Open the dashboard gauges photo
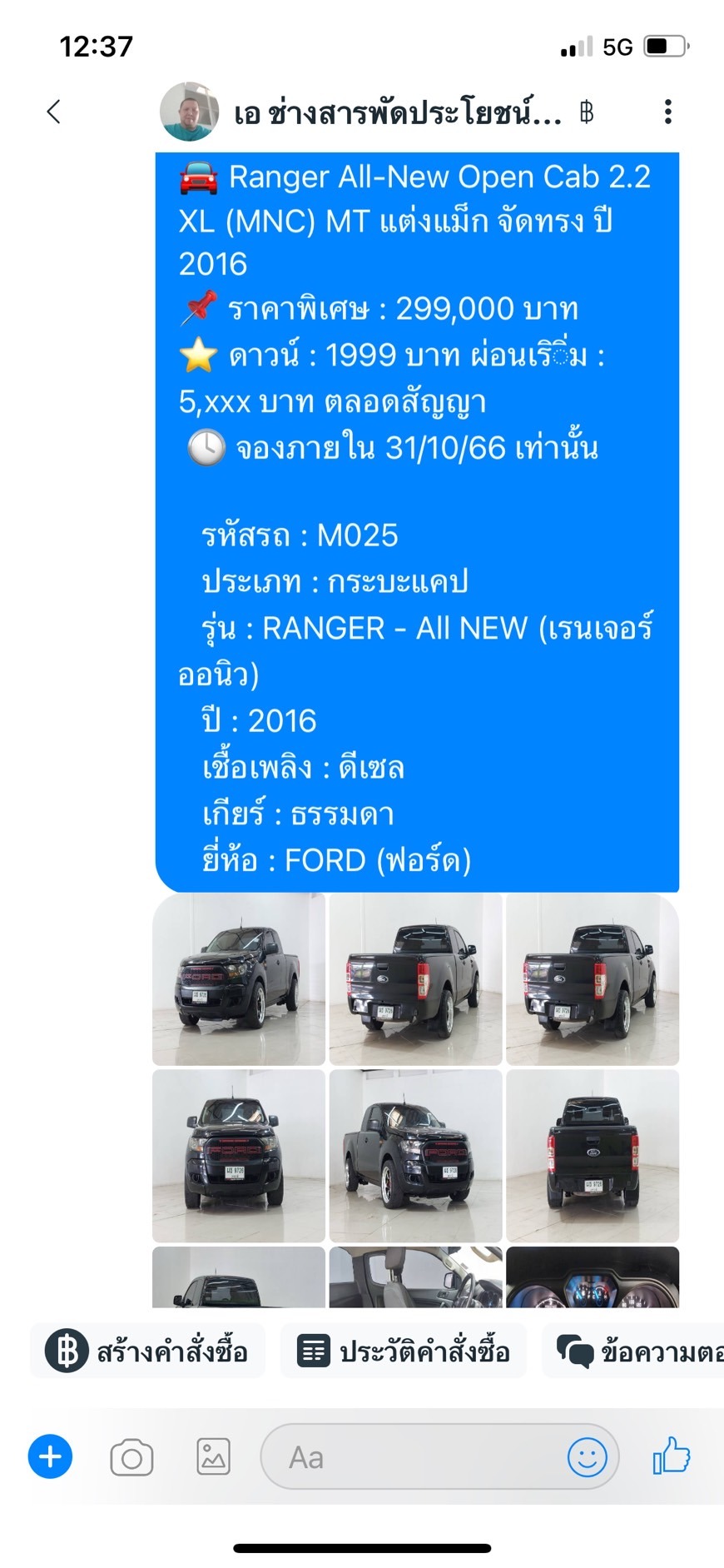The height and width of the screenshot is (1568, 724). coord(593,1277)
